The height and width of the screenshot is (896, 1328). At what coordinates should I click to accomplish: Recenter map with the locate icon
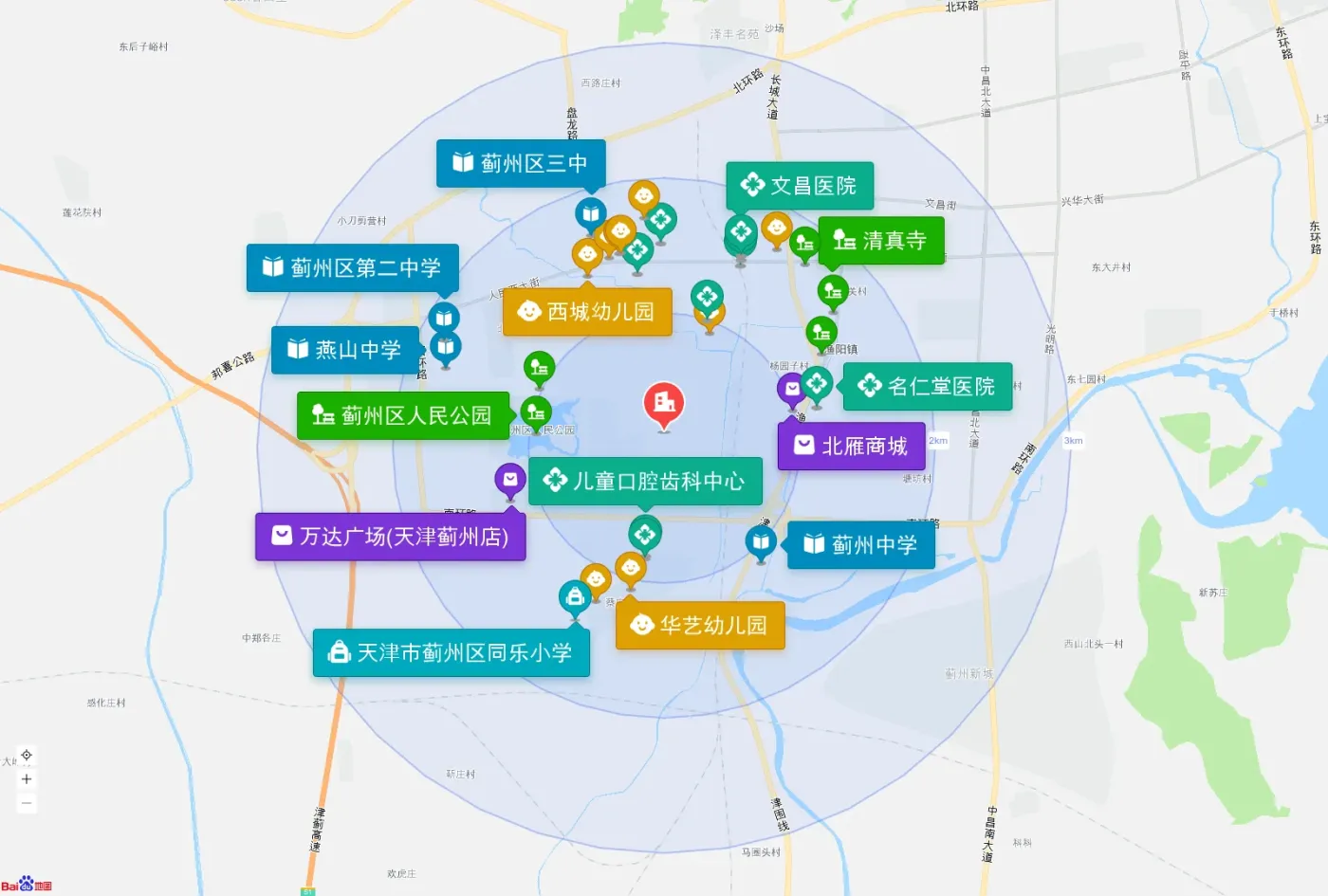[x=27, y=756]
